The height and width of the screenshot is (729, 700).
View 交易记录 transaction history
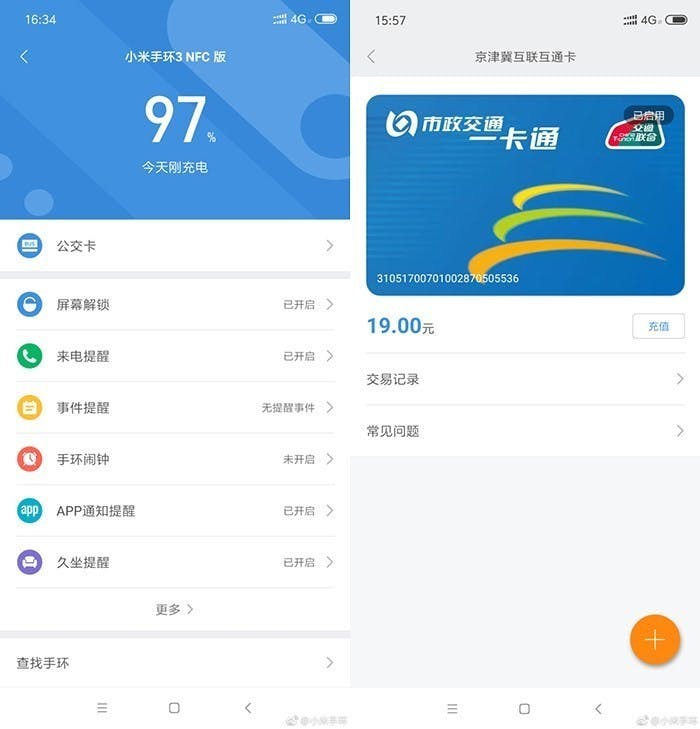(x=525, y=379)
